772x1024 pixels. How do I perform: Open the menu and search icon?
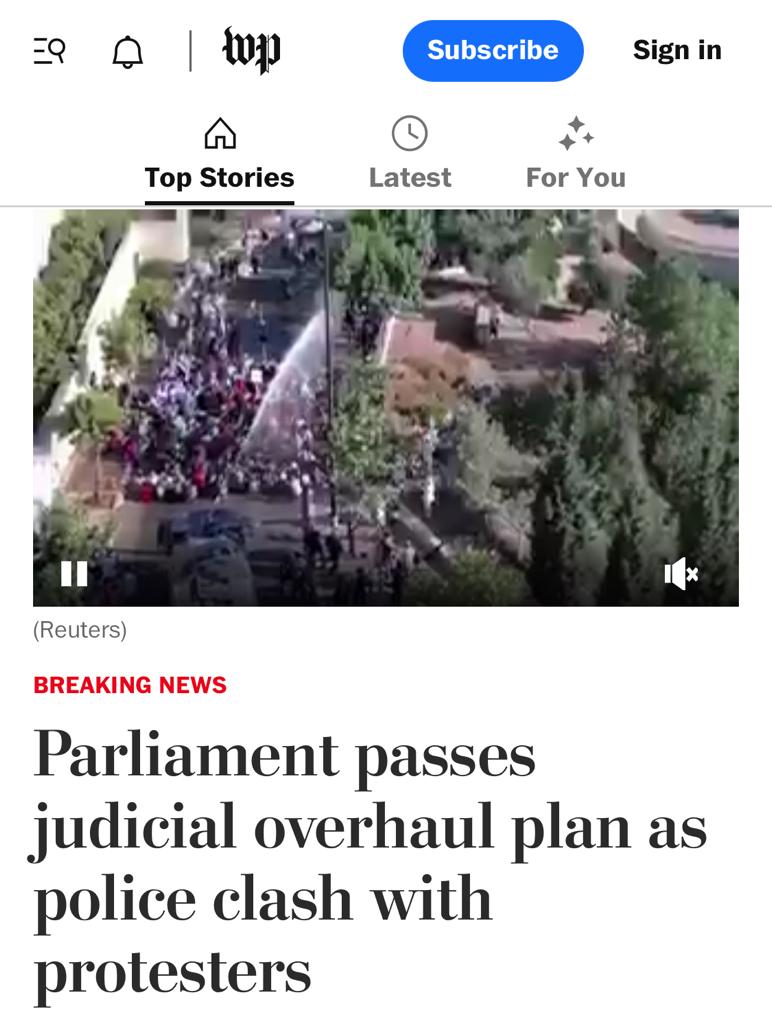tap(49, 51)
